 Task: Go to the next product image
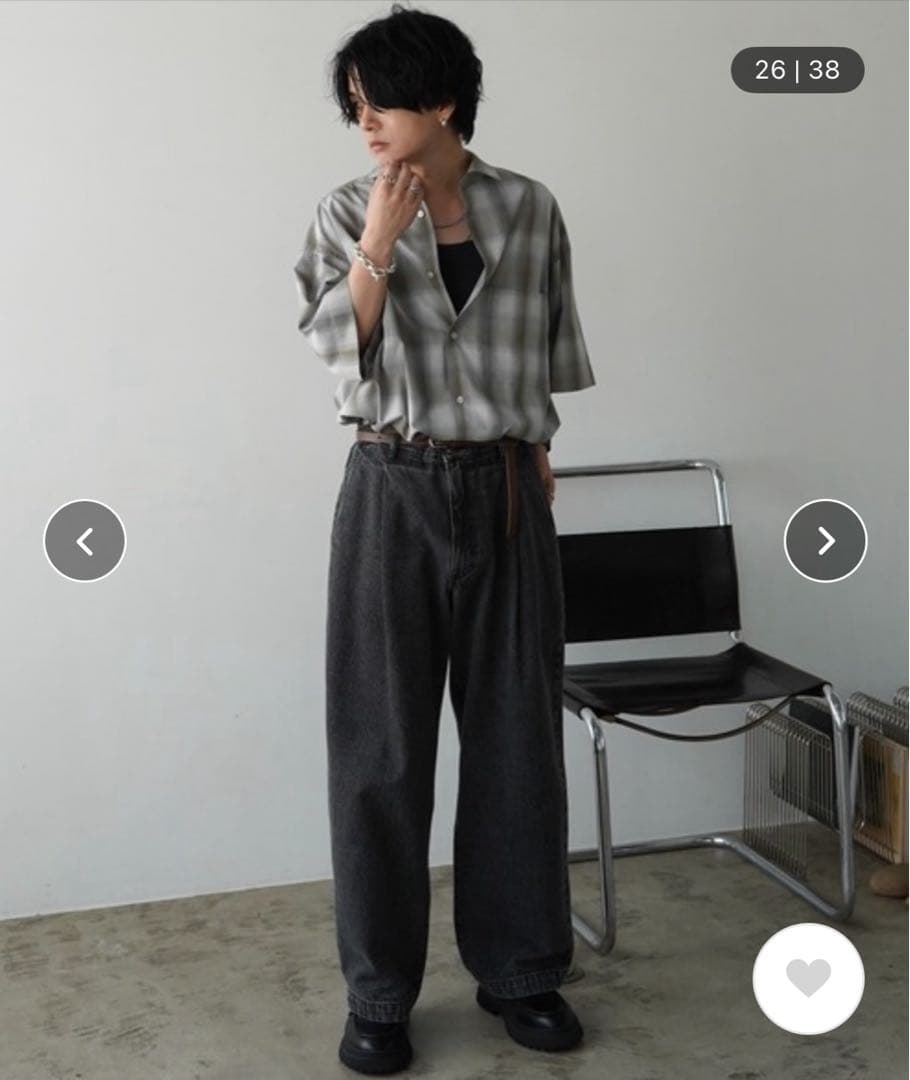[x=825, y=541]
